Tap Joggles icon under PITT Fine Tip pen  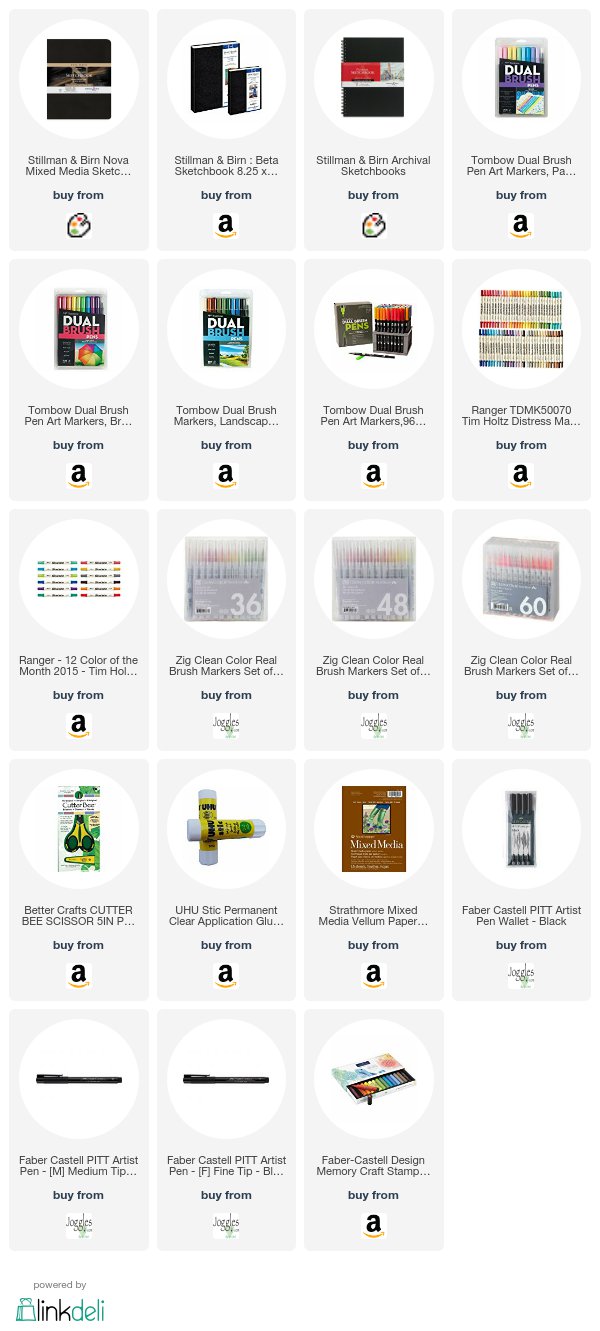point(226,1226)
